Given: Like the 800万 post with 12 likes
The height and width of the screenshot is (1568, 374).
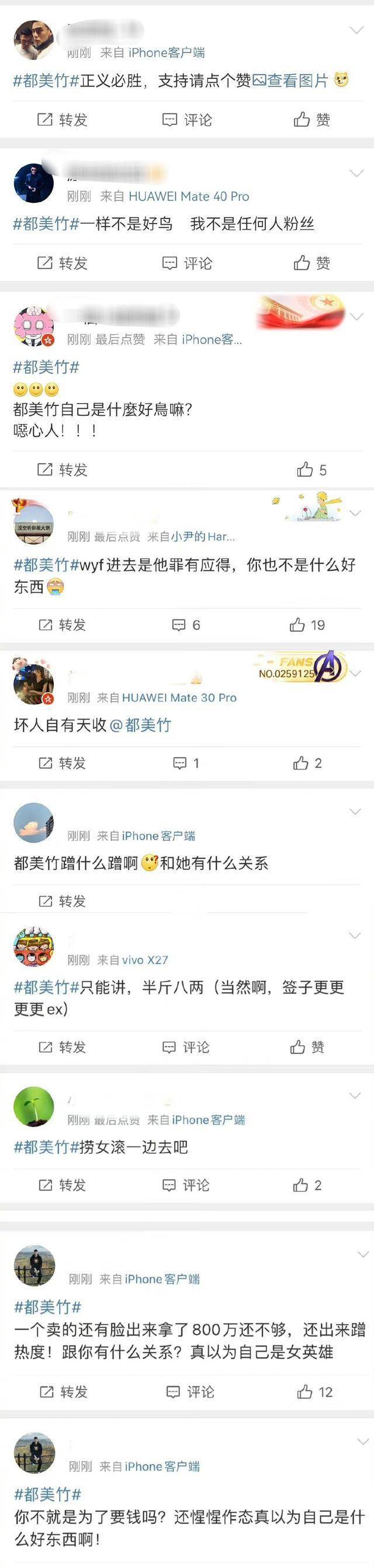Looking at the screenshot, I should [x=314, y=1391].
